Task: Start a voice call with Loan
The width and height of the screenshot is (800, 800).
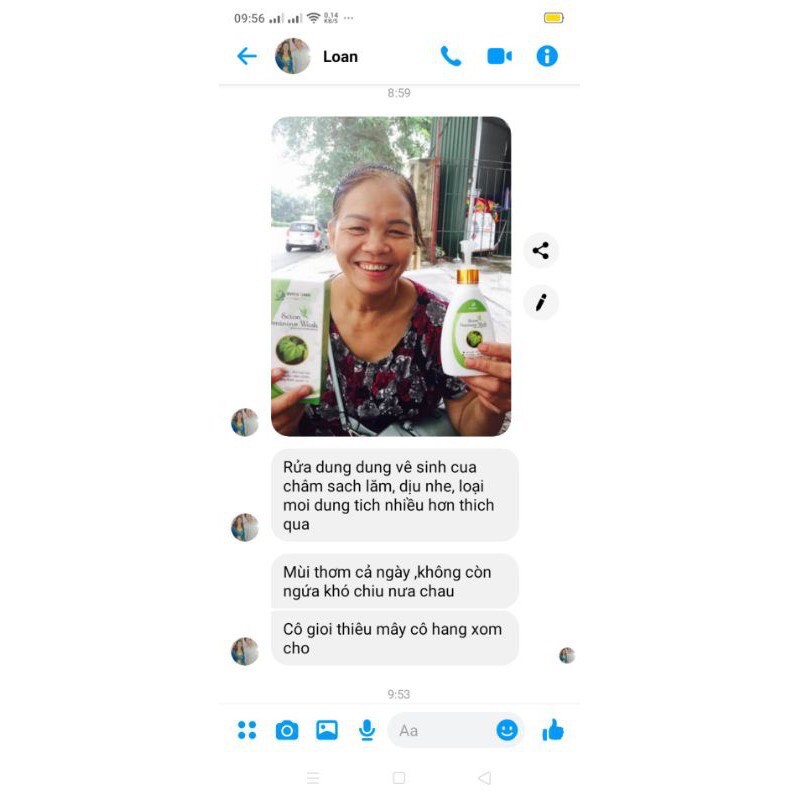Action: pyautogui.click(x=451, y=56)
